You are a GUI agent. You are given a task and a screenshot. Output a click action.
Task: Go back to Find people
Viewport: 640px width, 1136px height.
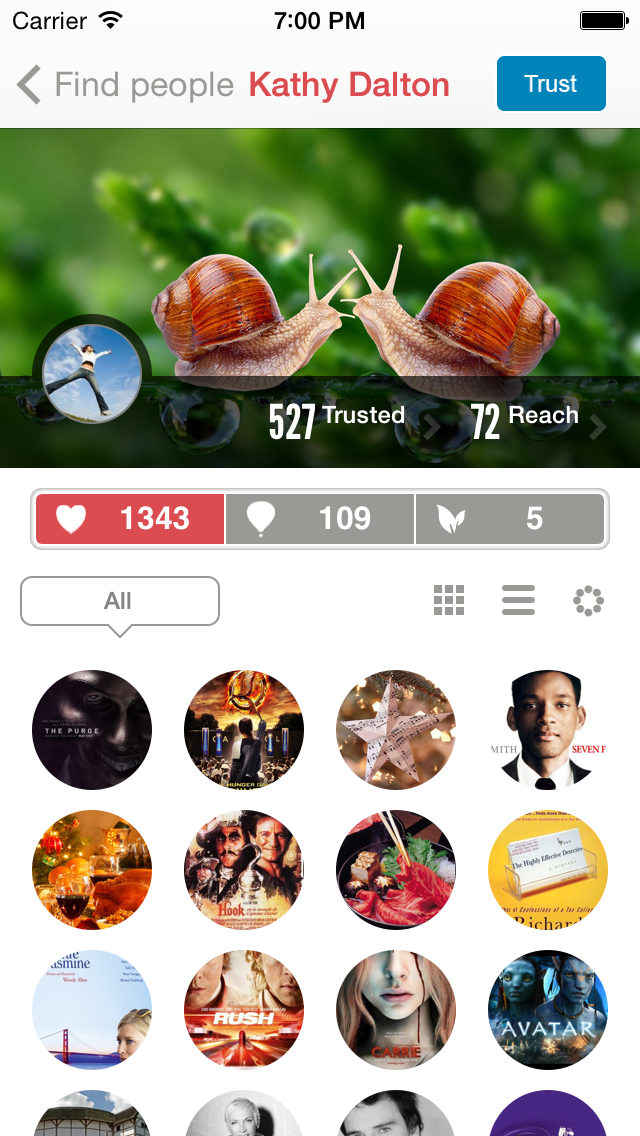tap(120, 85)
